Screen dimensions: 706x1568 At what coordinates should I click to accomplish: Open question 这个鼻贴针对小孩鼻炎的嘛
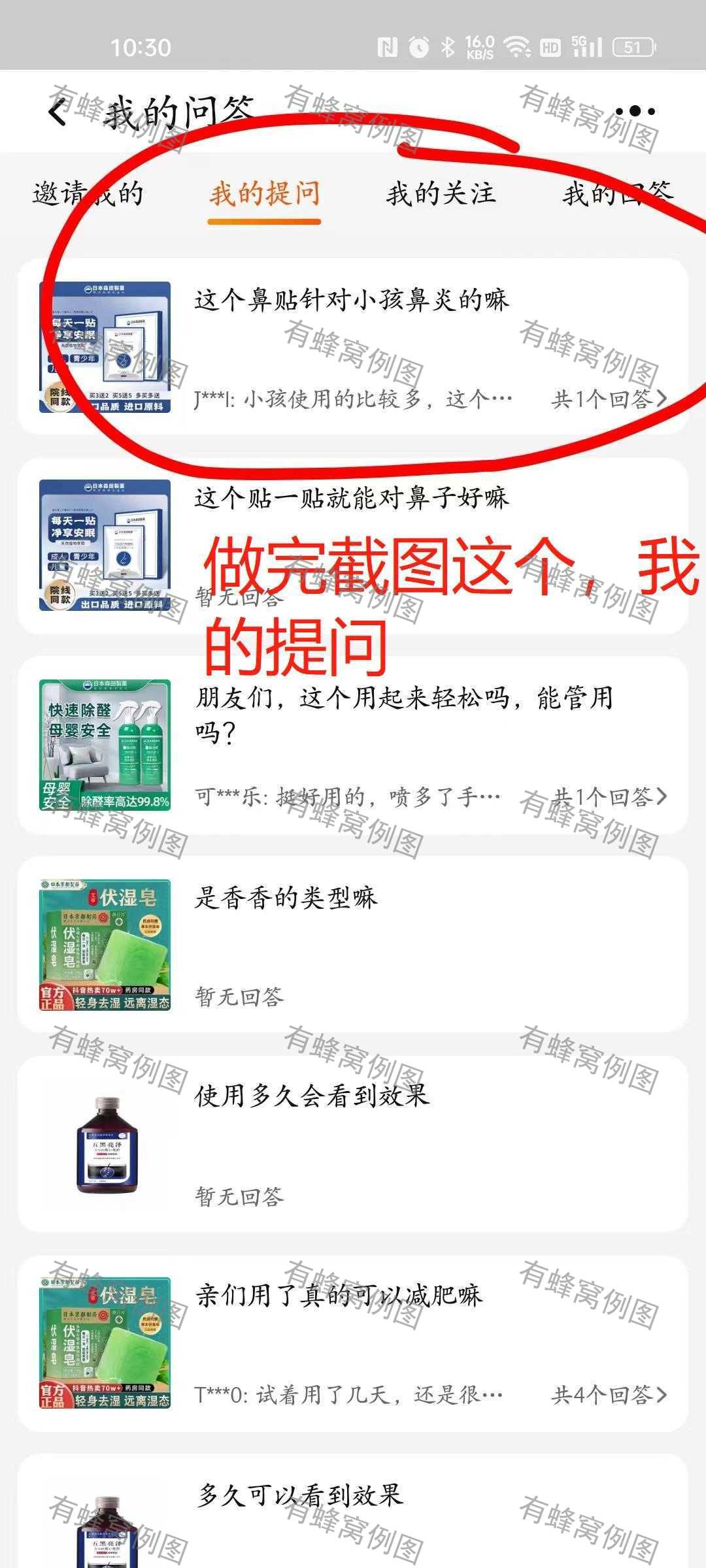(351, 301)
